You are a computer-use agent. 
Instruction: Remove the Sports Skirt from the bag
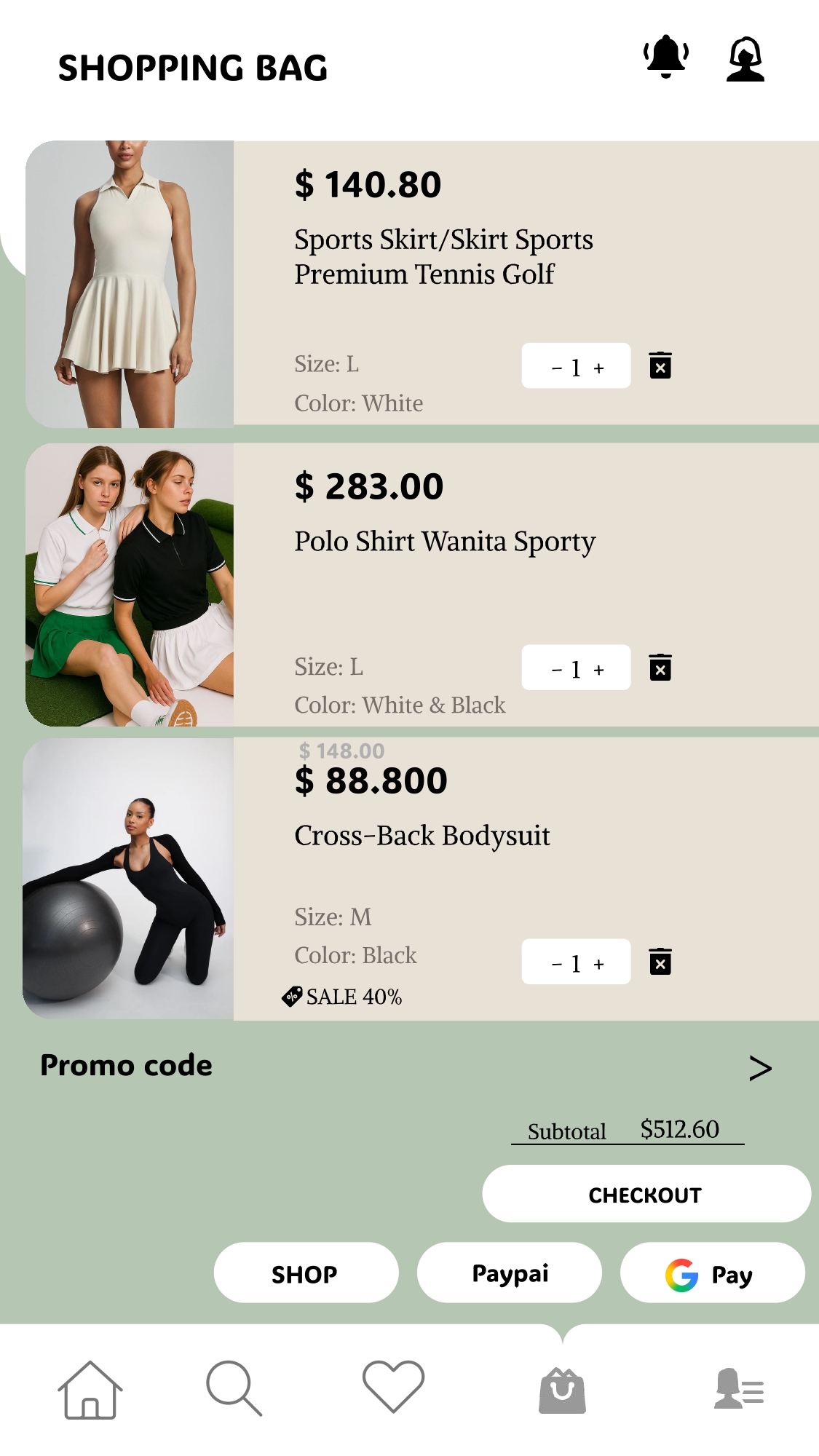(660, 365)
